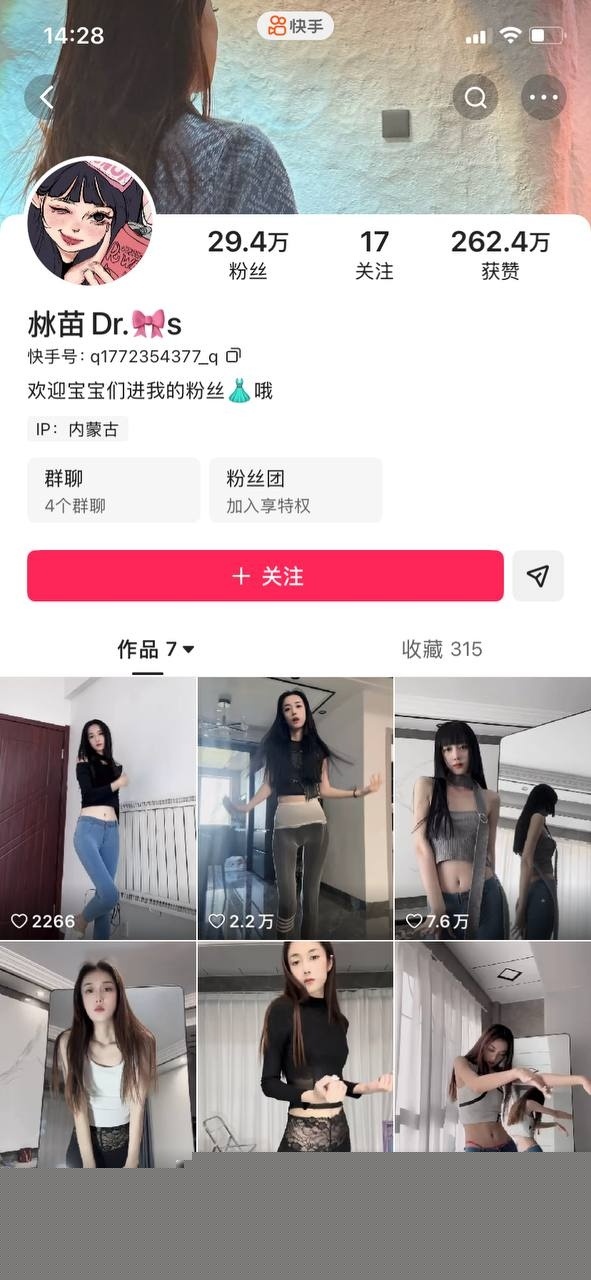Copy the 快手号 ID with the copy icon
Viewport: 591px width, 1280px height.
coord(233,355)
